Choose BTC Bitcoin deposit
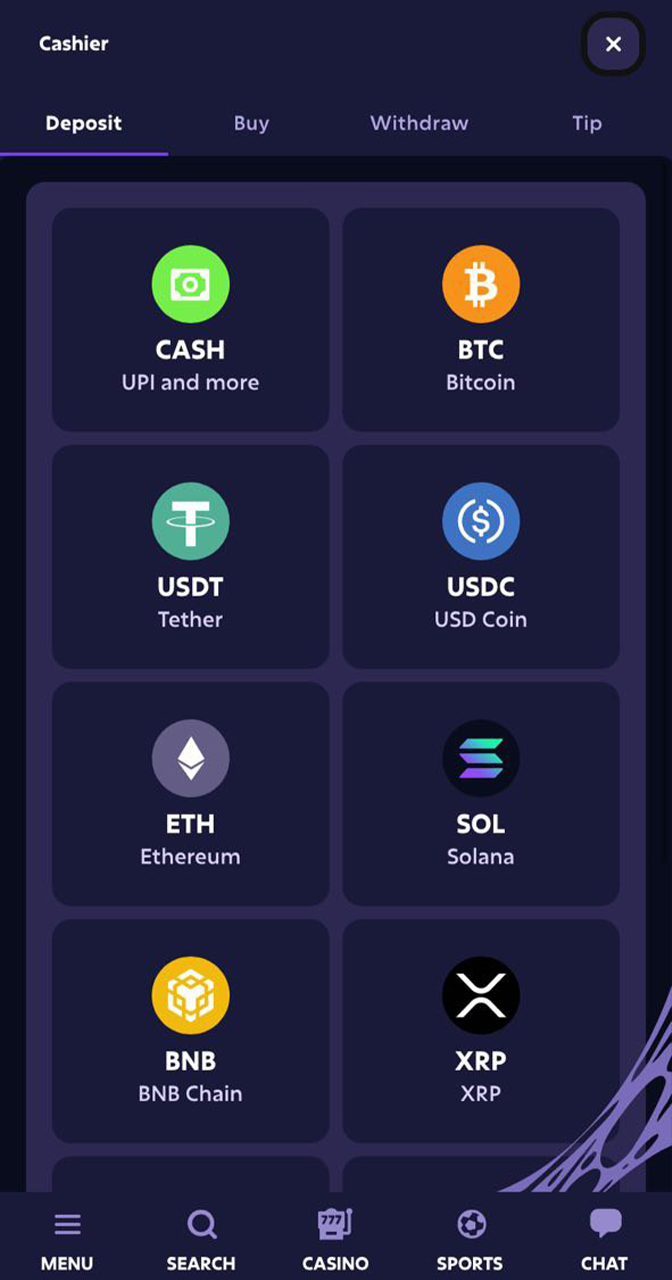 tap(481, 320)
